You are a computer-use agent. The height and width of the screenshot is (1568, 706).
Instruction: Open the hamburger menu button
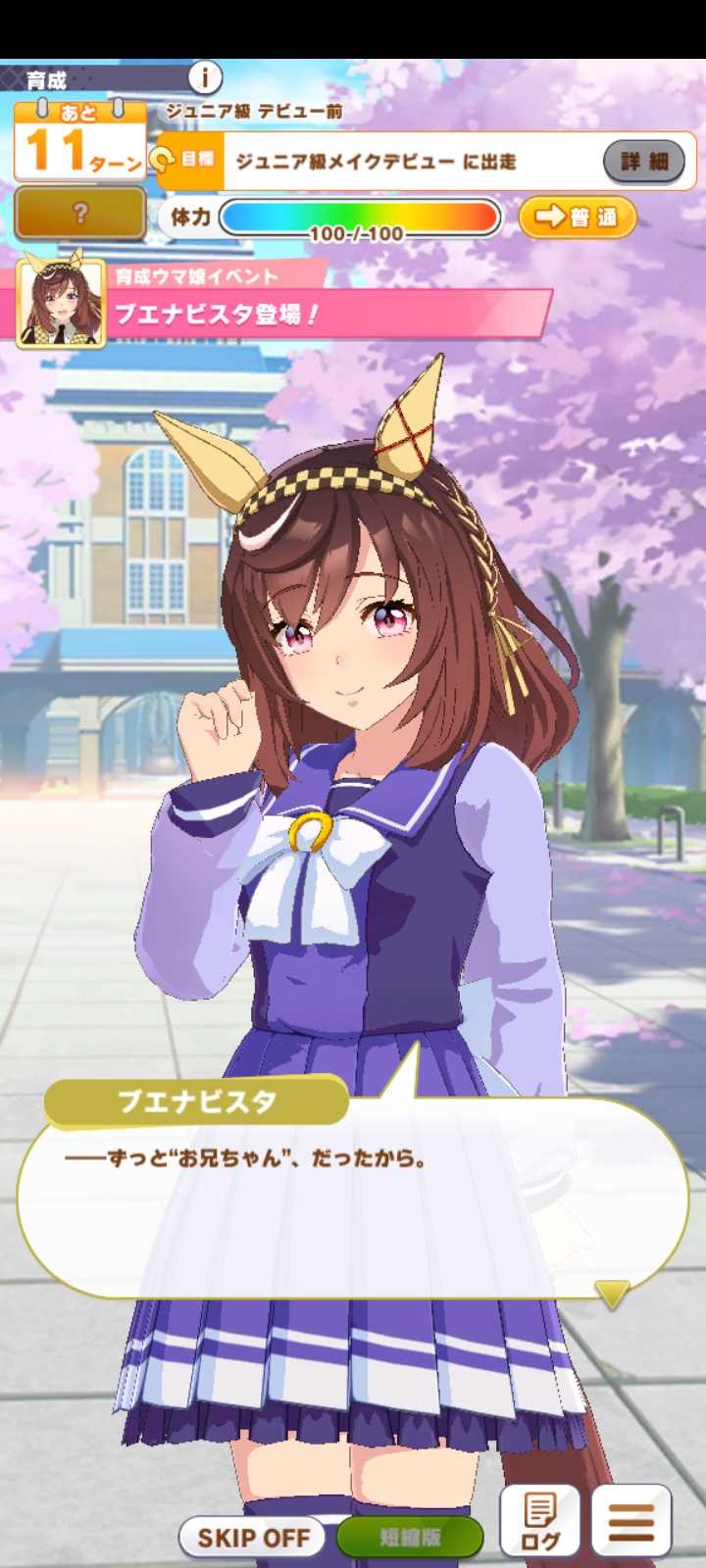point(631,1521)
